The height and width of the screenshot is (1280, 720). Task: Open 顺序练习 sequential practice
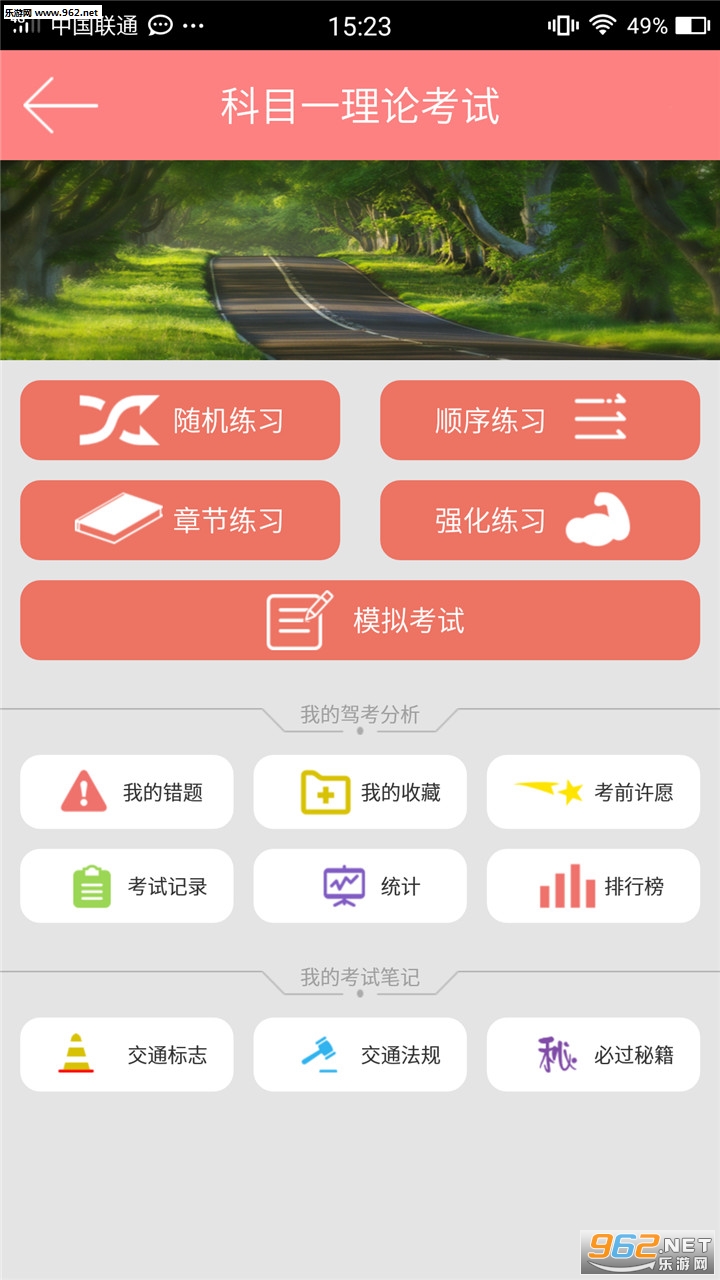click(540, 420)
